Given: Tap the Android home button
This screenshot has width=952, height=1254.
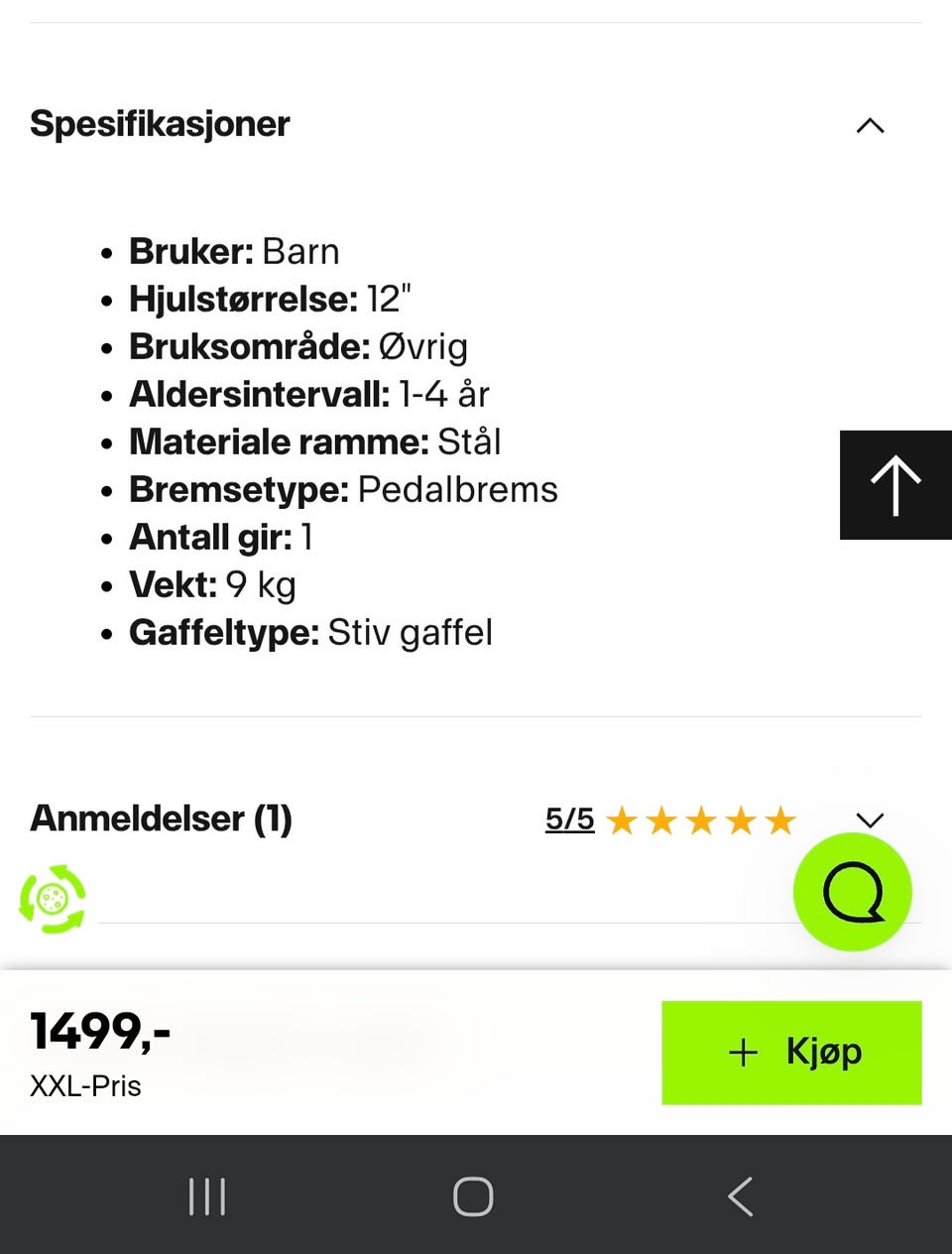Looking at the screenshot, I should 475,1197.
